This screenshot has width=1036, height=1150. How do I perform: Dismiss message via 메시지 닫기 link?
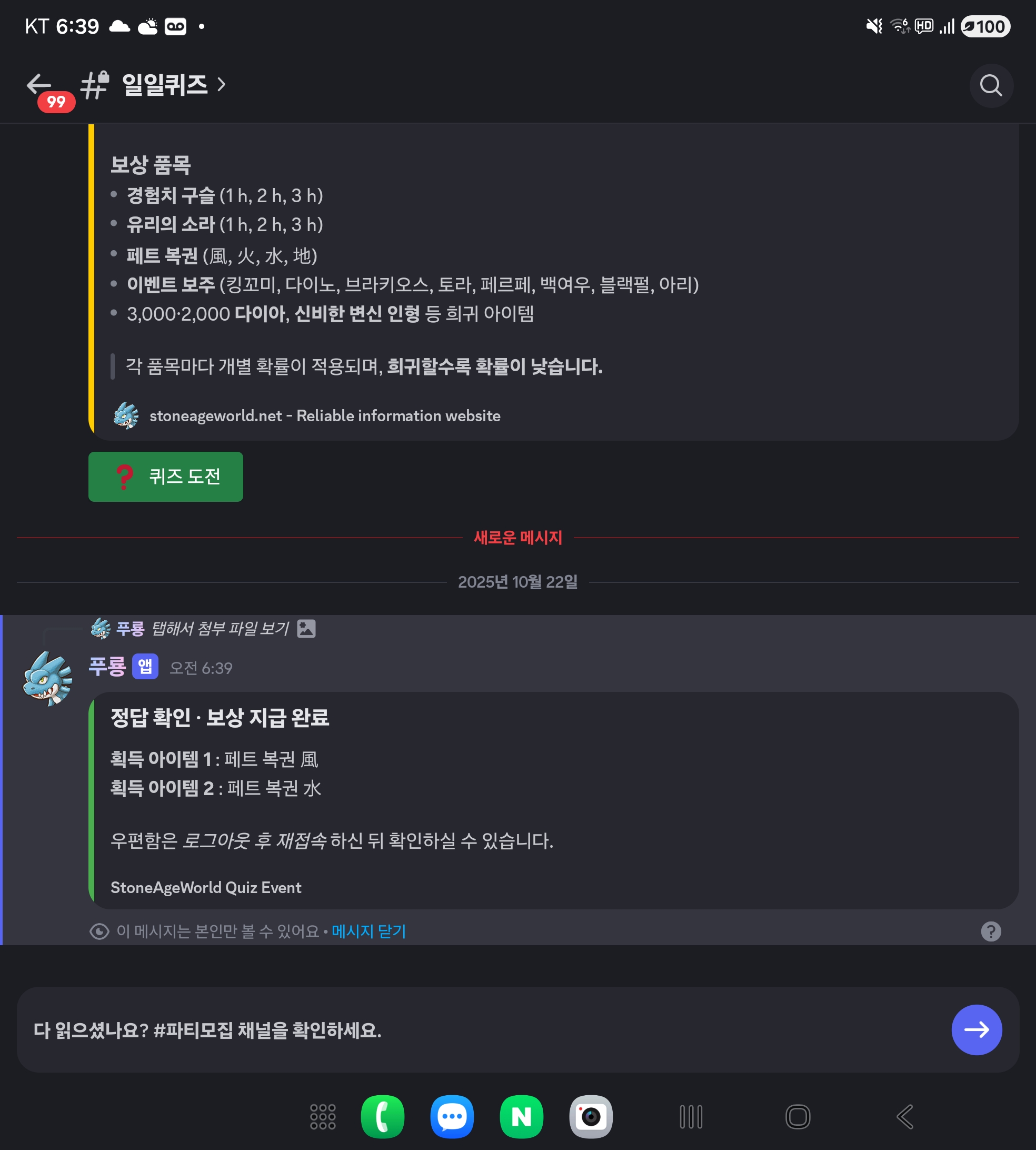click(x=368, y=931)
